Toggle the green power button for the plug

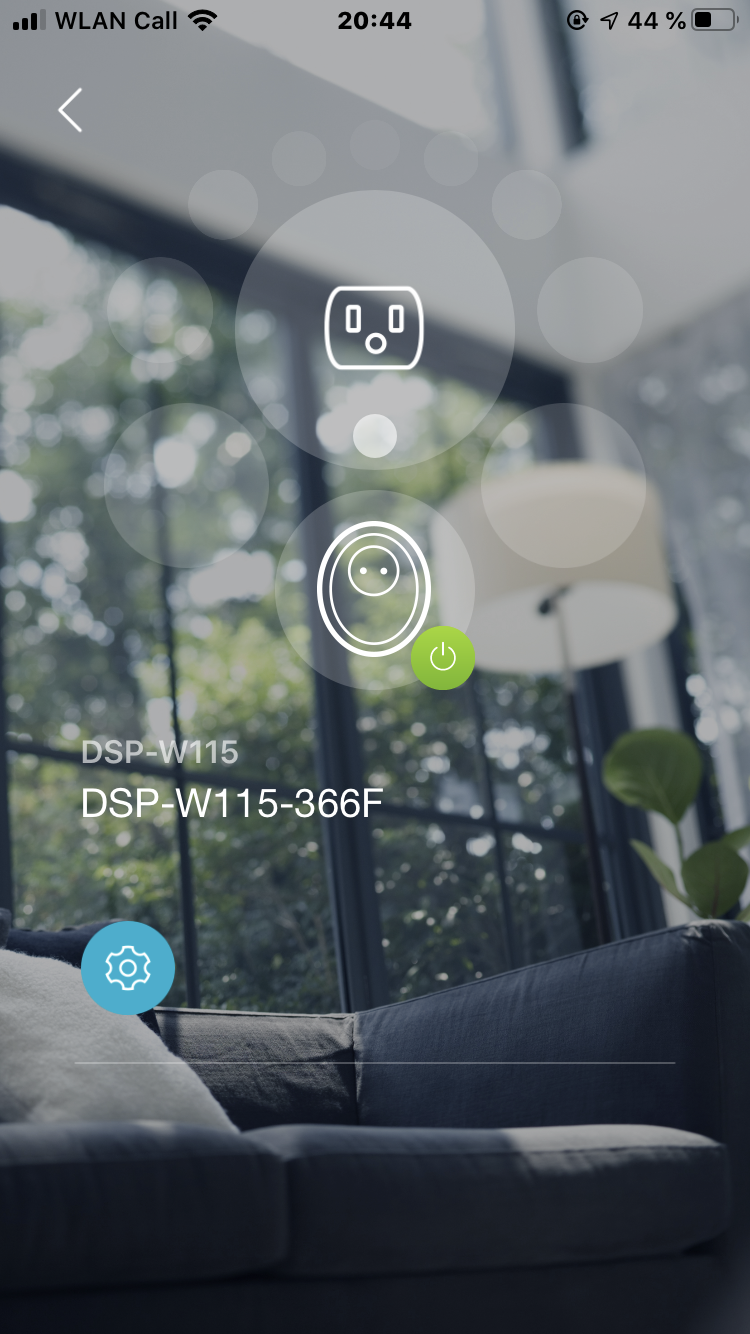[443, 657]
